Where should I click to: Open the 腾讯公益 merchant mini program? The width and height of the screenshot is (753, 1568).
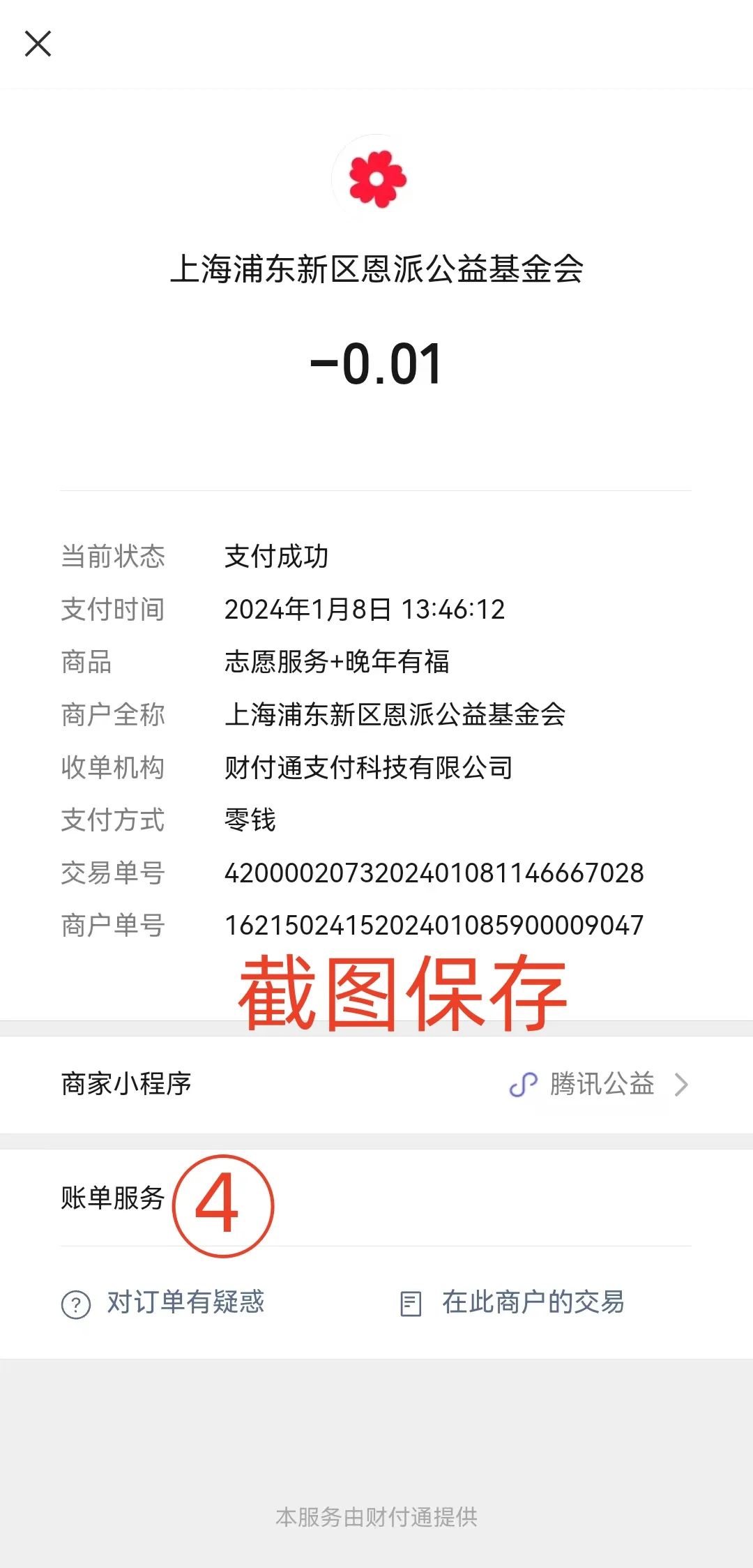600,1084
